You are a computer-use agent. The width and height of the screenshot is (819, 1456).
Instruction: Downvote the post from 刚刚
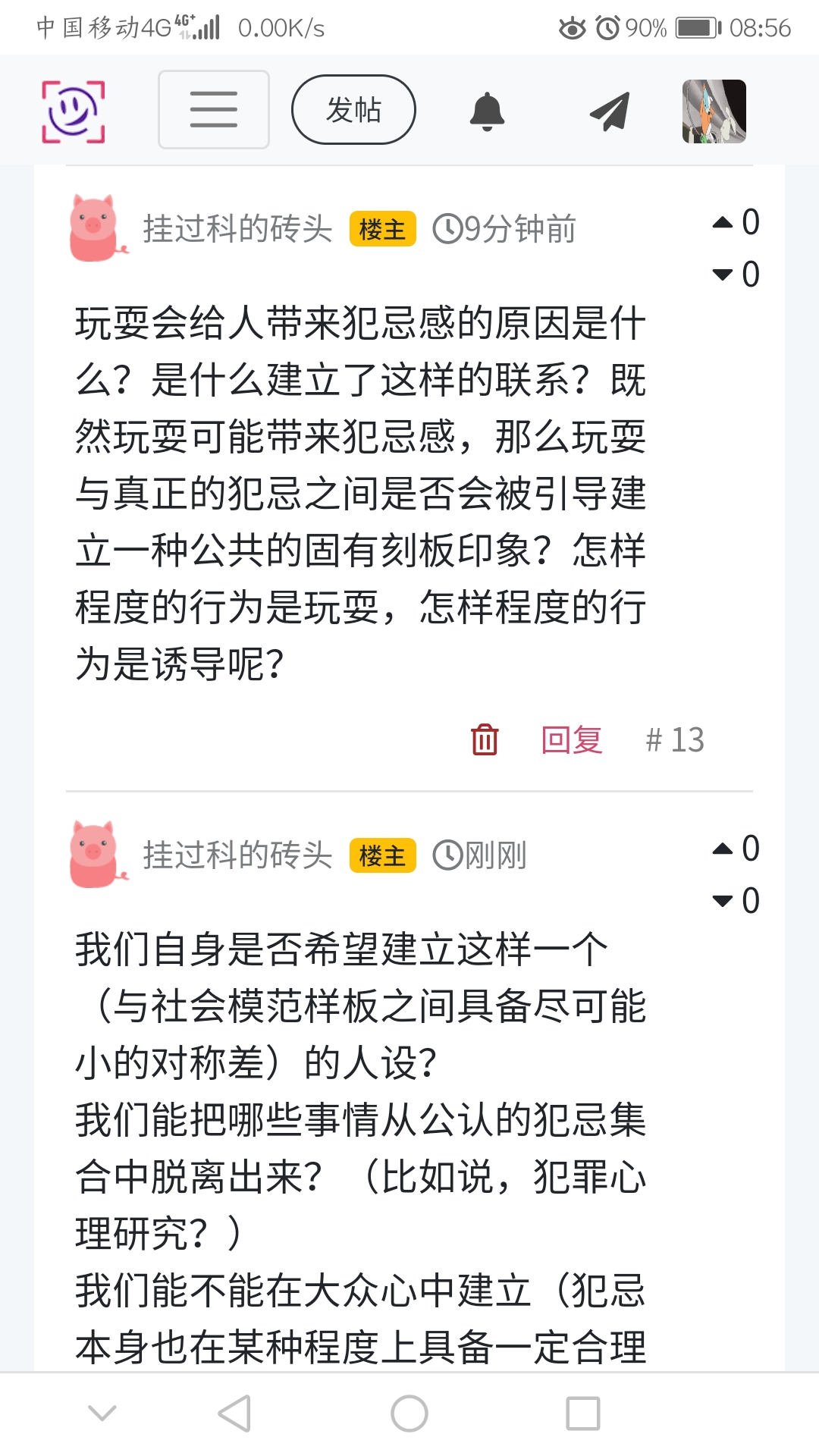(x=723, y=901)
